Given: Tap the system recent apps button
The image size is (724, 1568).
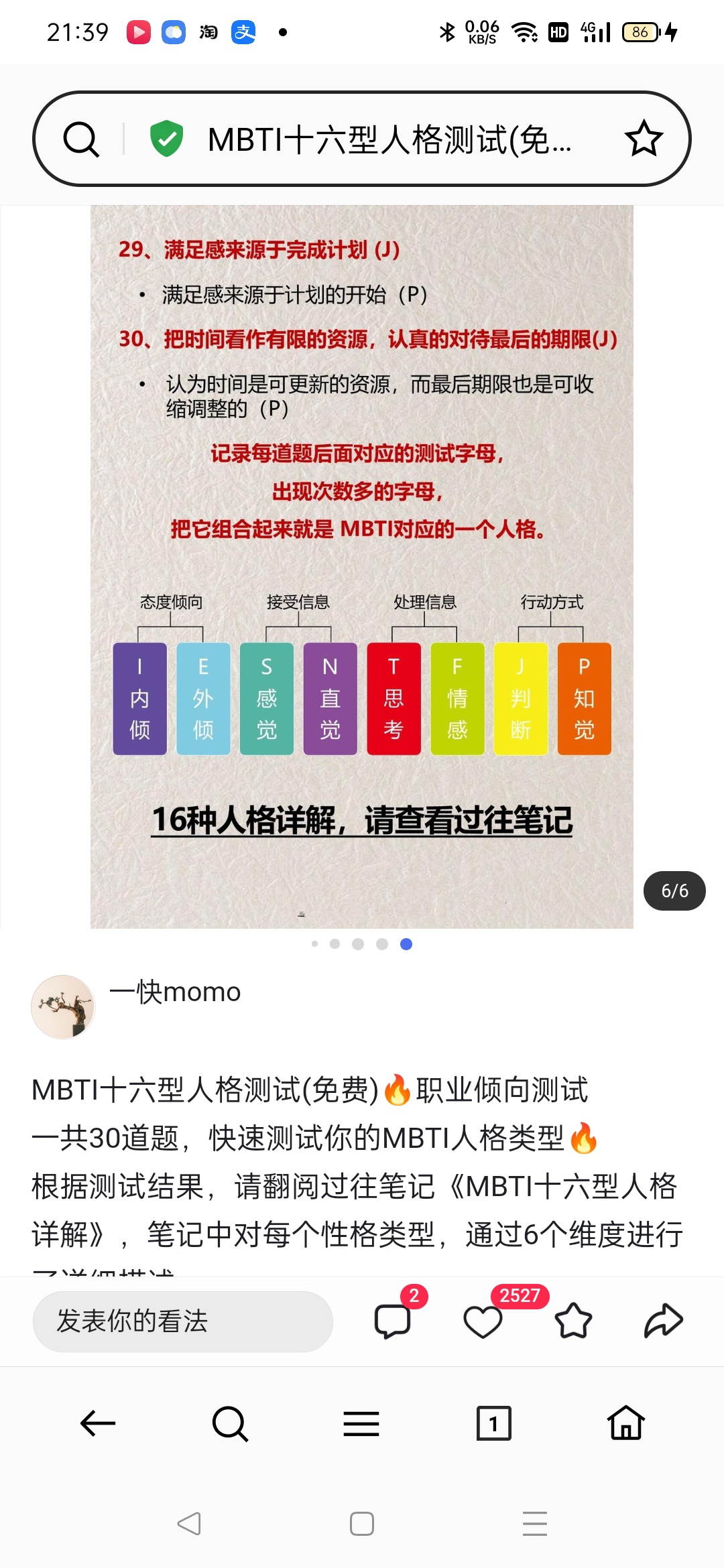Looking at the screenshot, I should [x=535, y=1524].
